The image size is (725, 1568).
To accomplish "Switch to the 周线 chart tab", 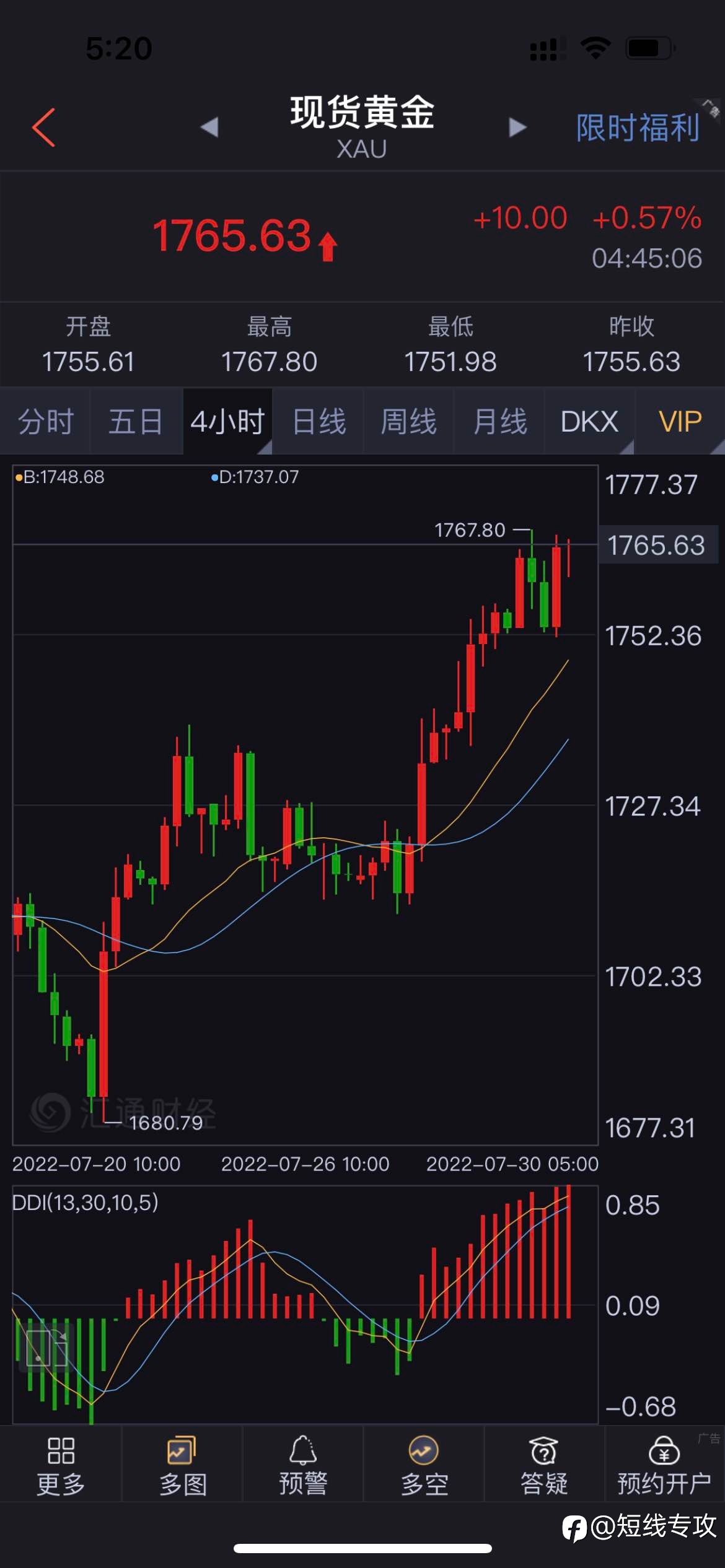I will 408,422.
